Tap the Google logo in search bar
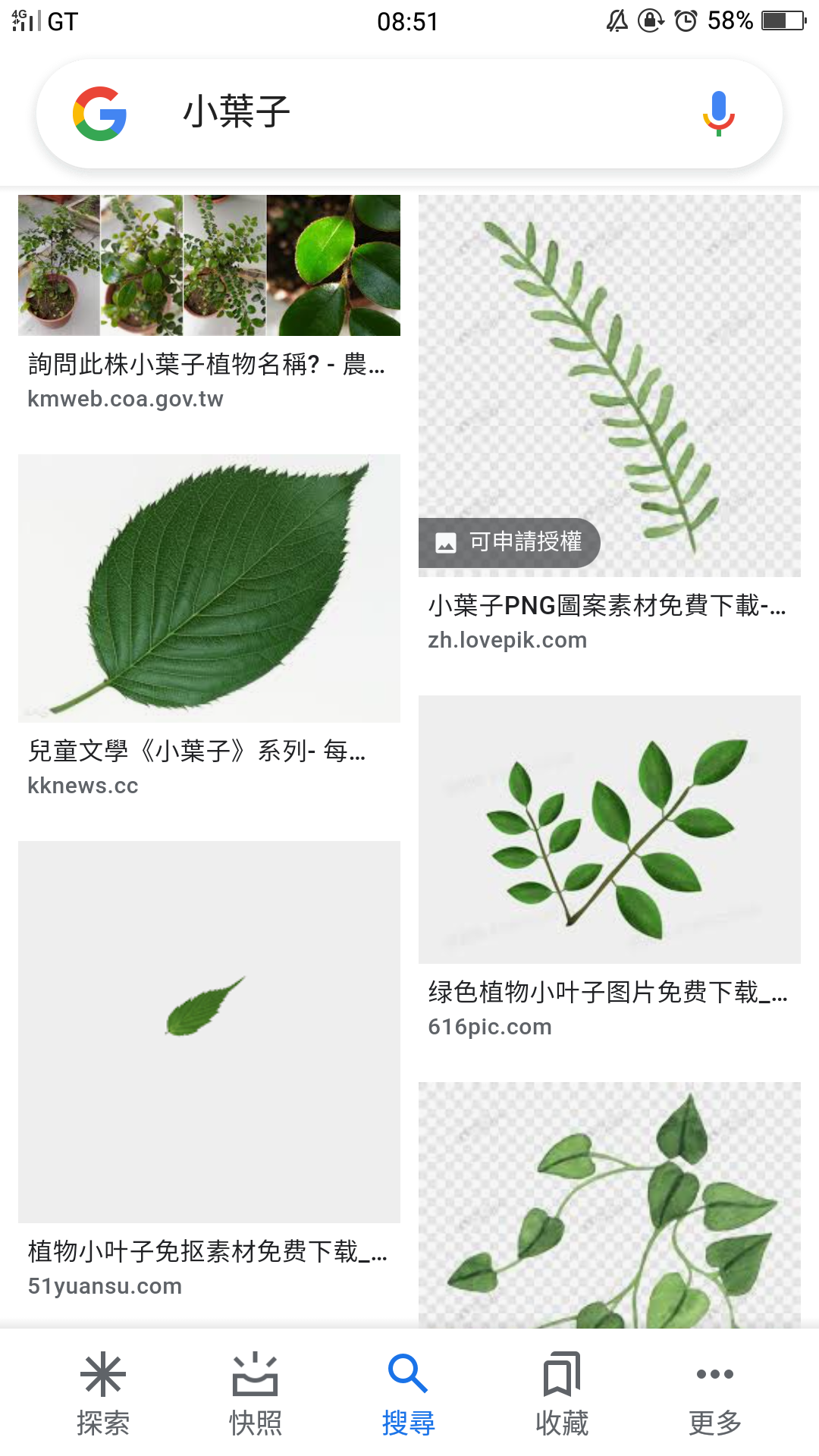The image size is (819, 1456). tap(100, 114)
